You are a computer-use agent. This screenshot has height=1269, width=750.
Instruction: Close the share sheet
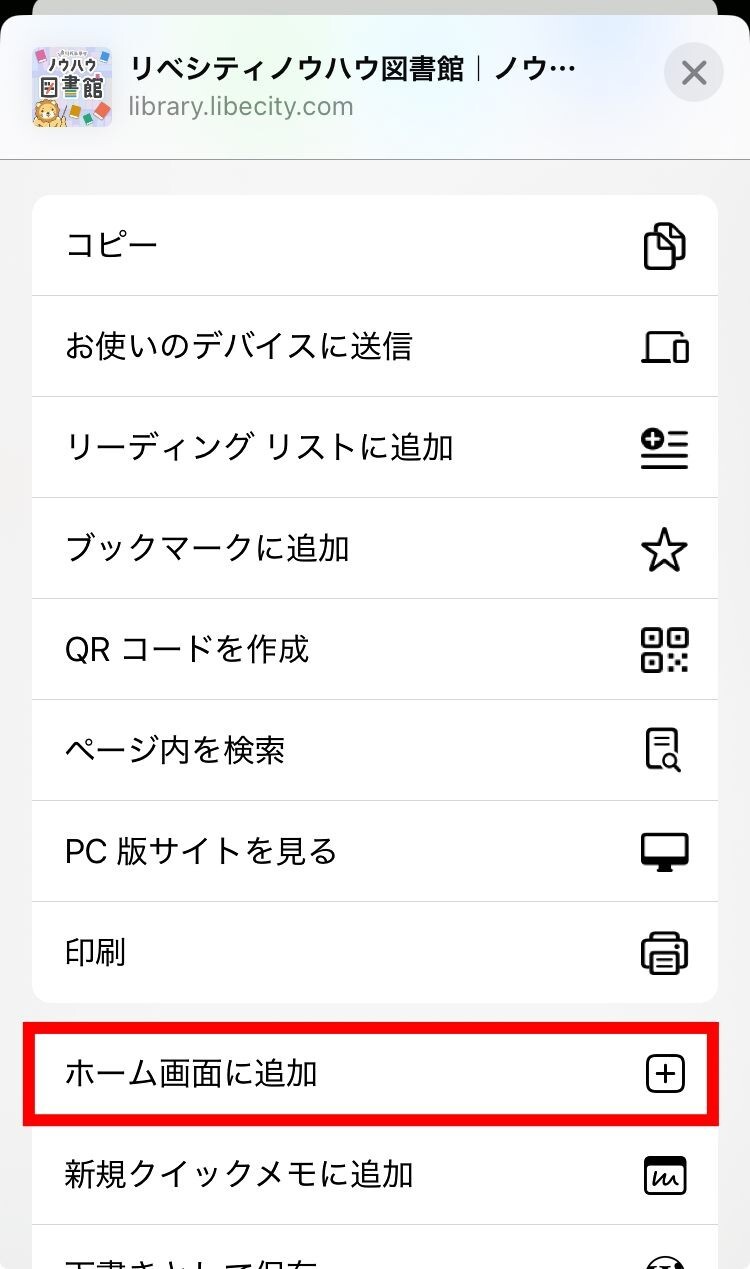(x=693, y=73)
